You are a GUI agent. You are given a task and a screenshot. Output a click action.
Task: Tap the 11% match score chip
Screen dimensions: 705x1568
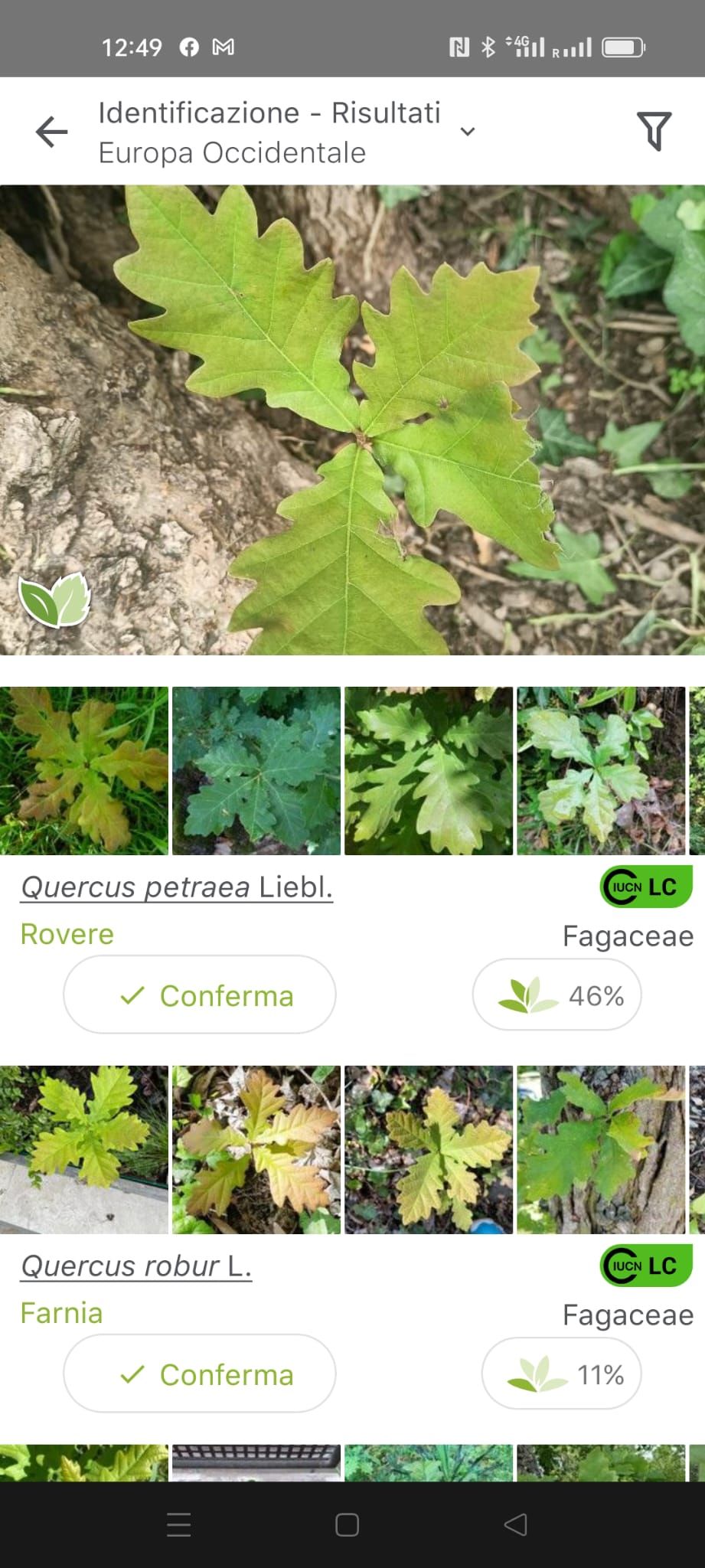(561, 1374)
